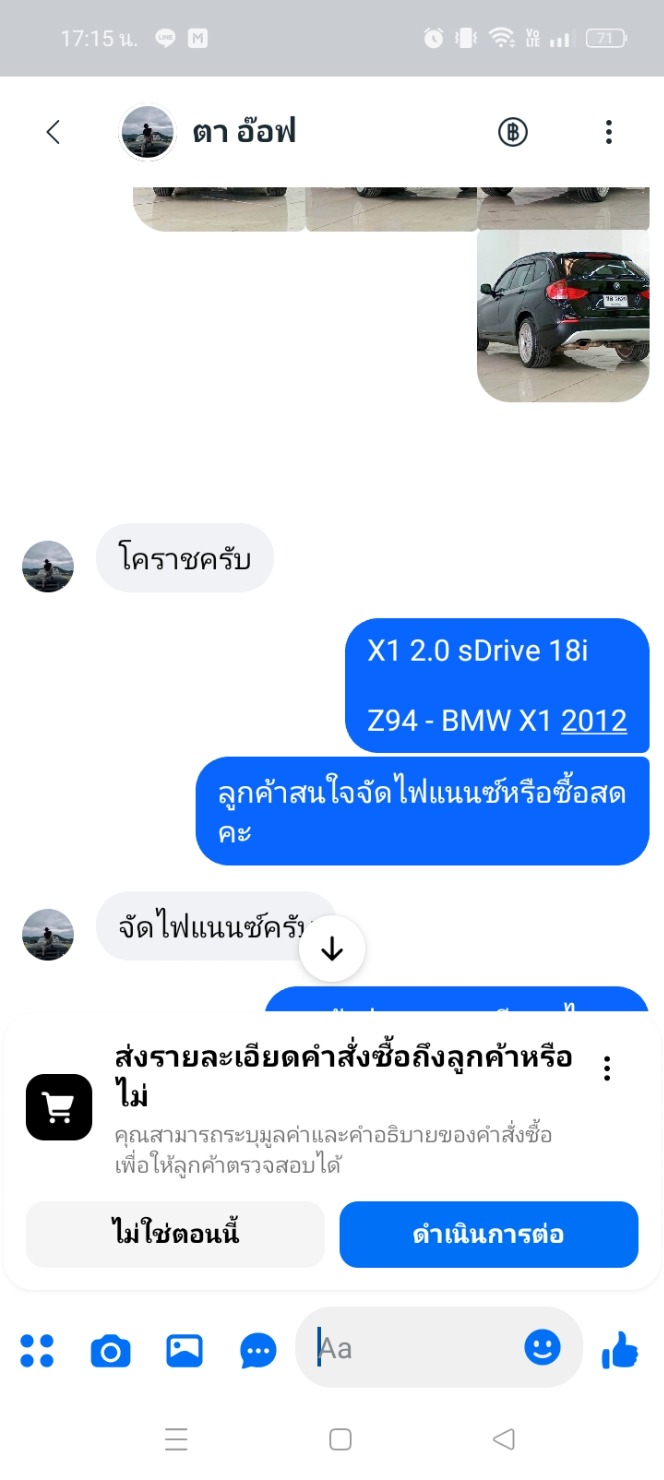Screen dimensions: 664x1480
Task: Open the chat overflow menu
Action: [x=608, y=132]
